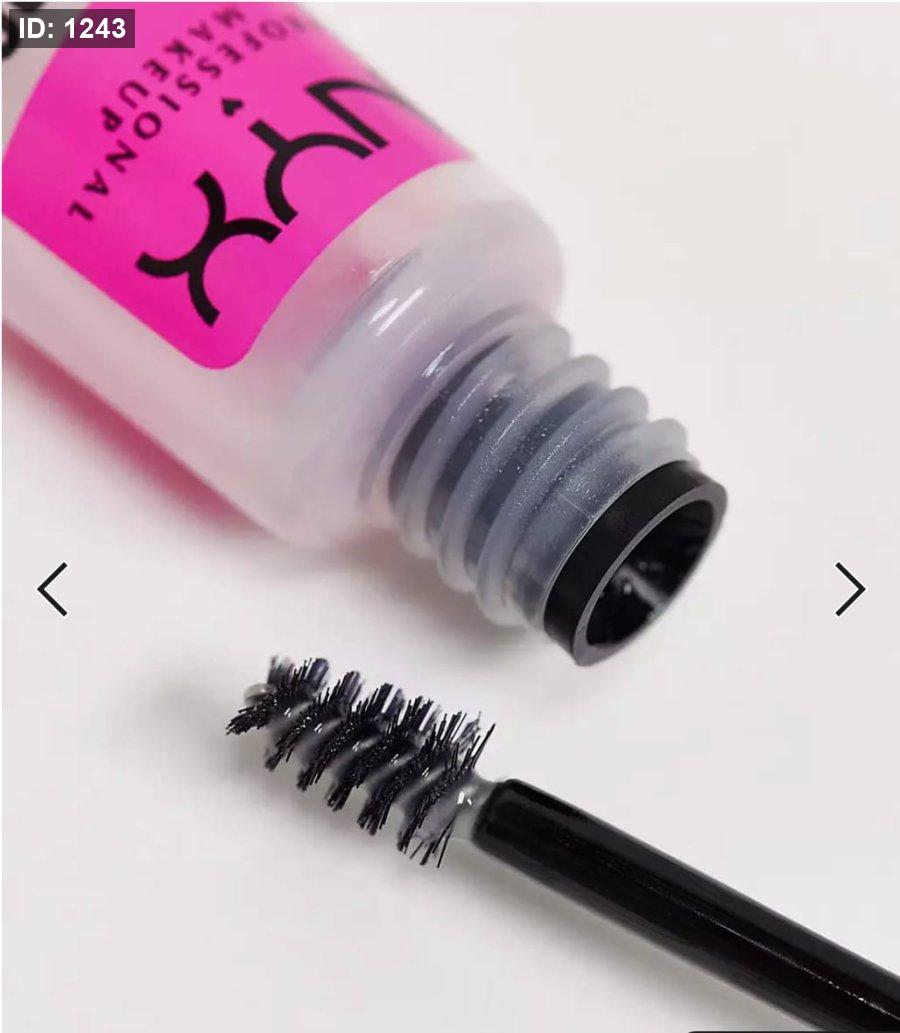Advance to the next product image
The image size is (900, 1033).
pos(849,589)
